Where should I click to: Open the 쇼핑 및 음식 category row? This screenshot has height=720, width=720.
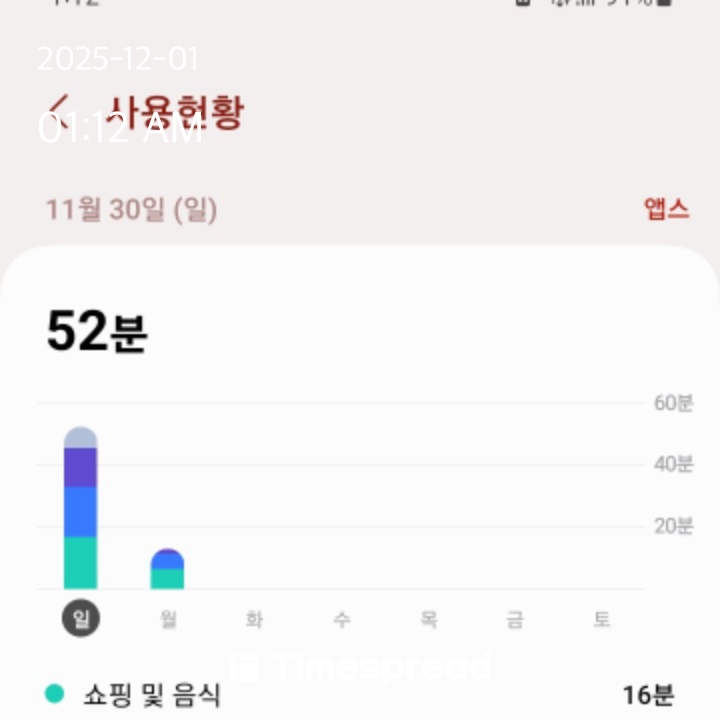pyautogui.click(x=360, y=695)
